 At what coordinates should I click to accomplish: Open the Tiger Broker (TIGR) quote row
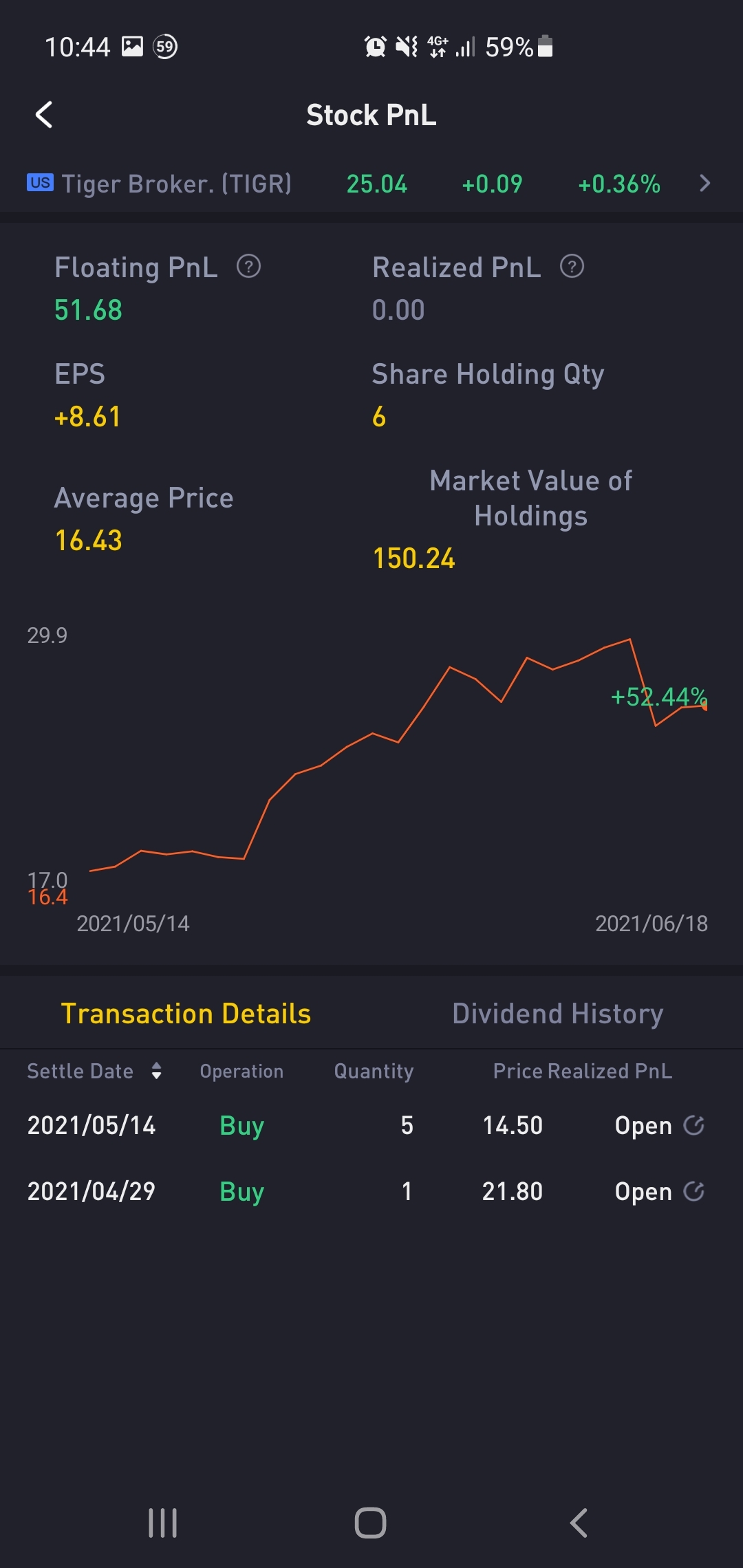pos(371,184)
